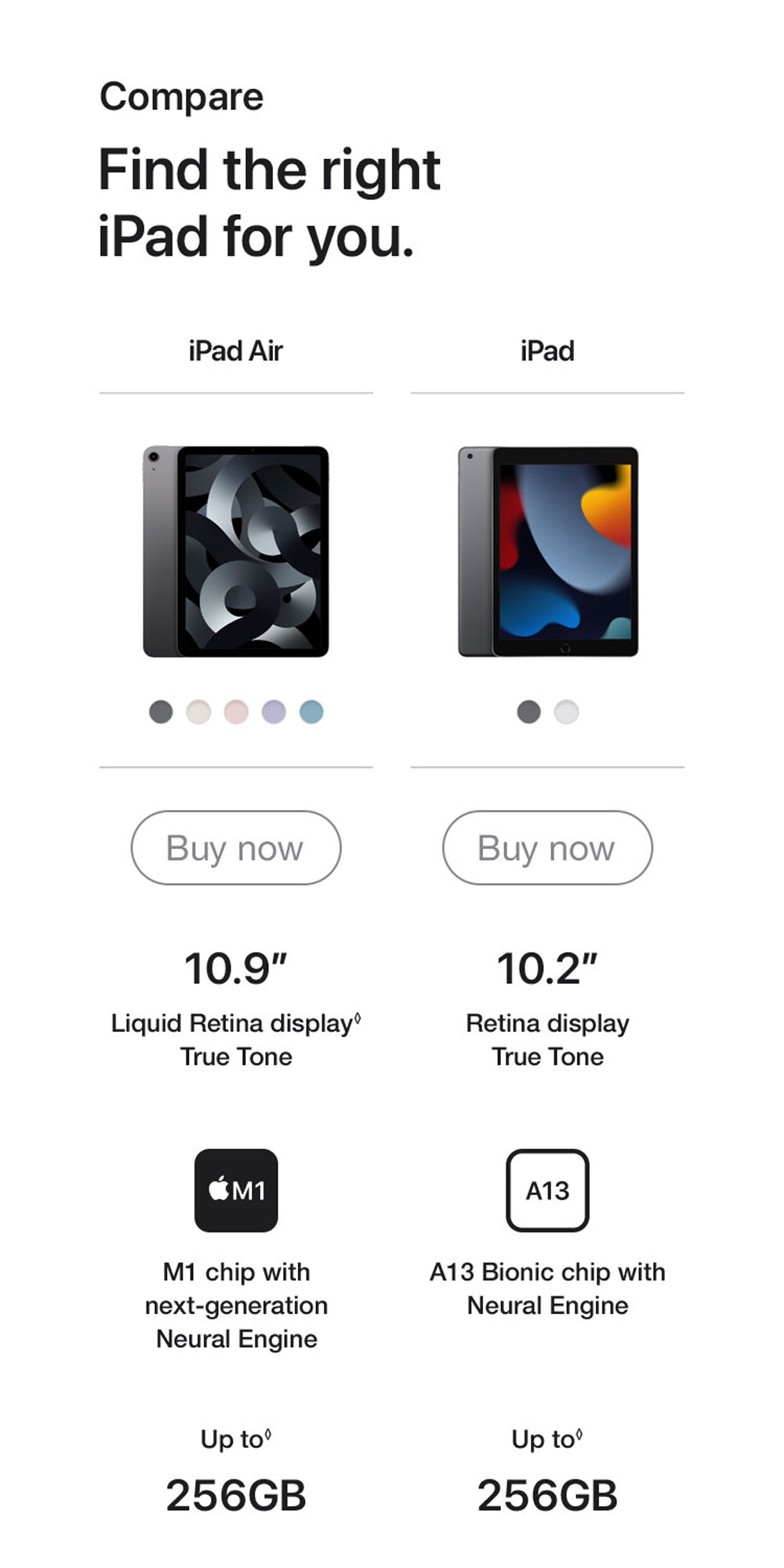Pick the pink color for iPad Air
This screenshot has width=784, height=1568.
236,712
